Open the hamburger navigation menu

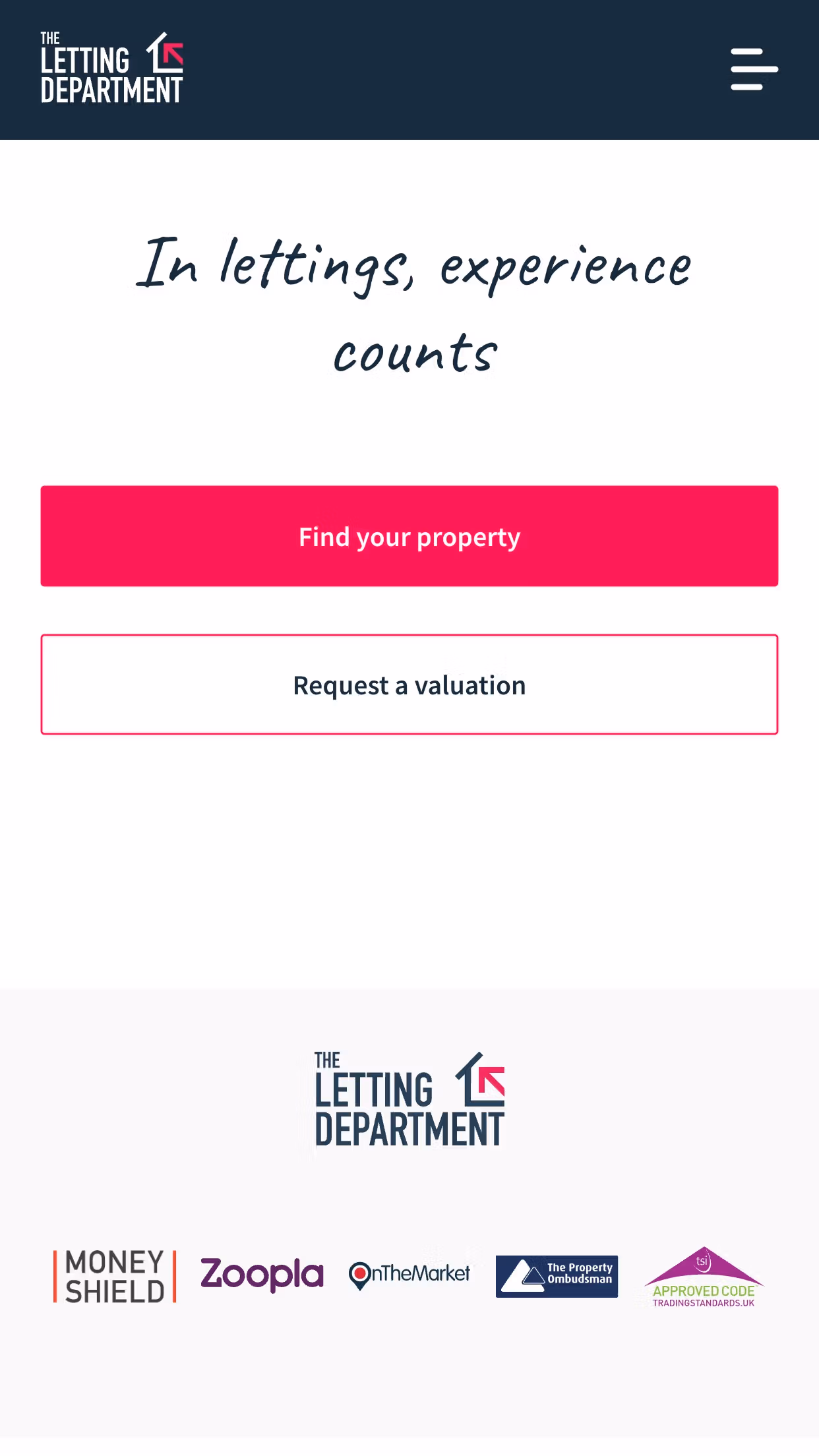[x=754, y=69]
